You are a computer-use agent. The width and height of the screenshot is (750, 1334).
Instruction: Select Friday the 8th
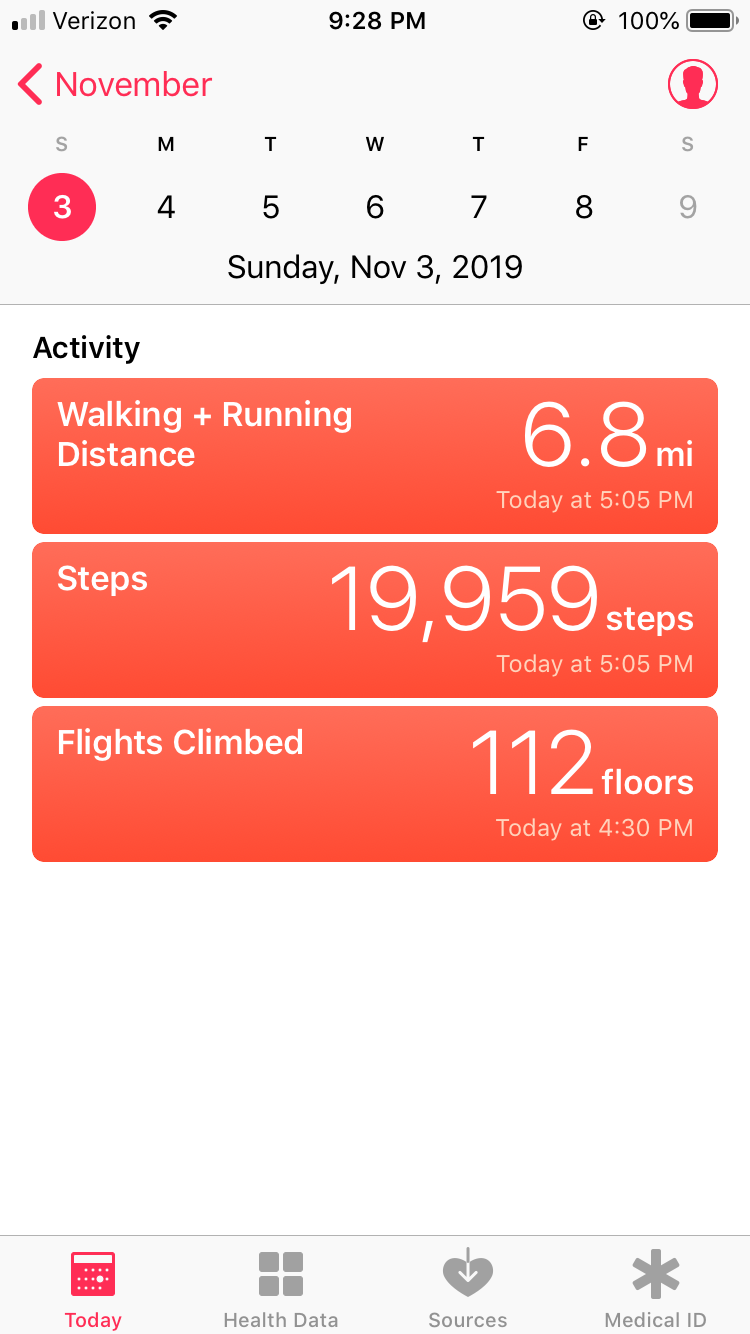coord(583,207)
